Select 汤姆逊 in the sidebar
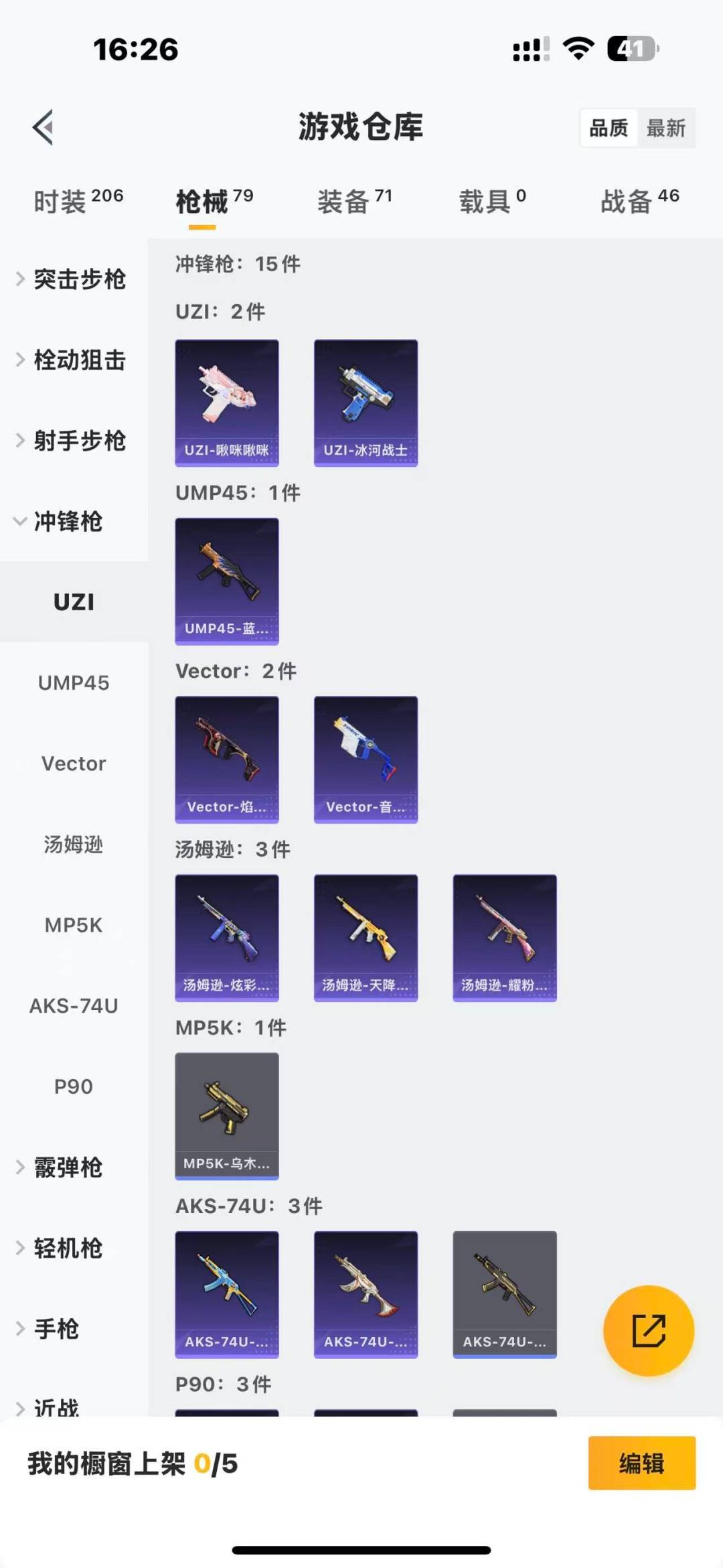 [74, 845]
